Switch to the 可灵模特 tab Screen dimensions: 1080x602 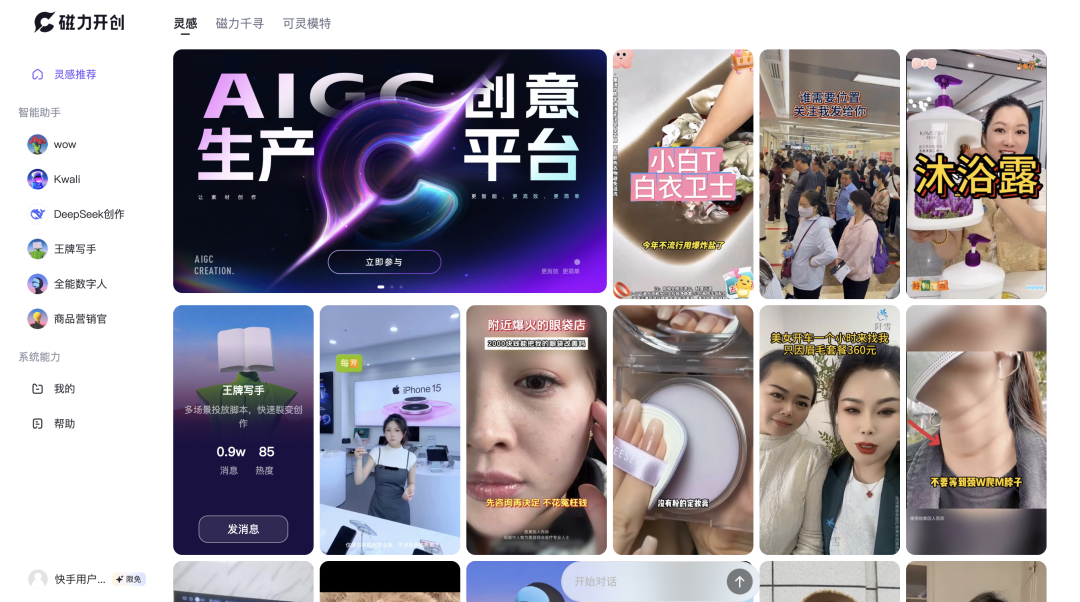(x=306, y=23)
